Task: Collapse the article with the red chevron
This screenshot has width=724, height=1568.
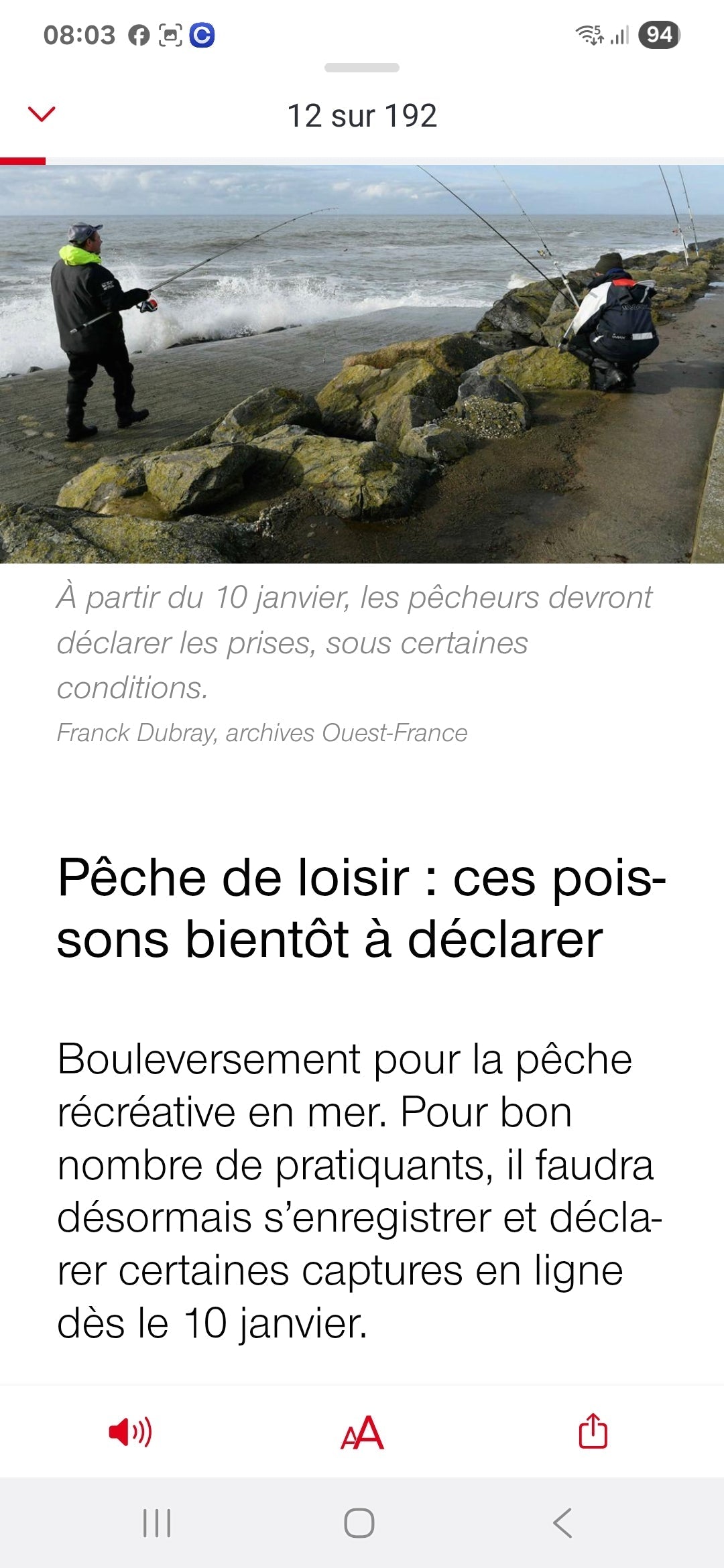Action: point(42,115)
